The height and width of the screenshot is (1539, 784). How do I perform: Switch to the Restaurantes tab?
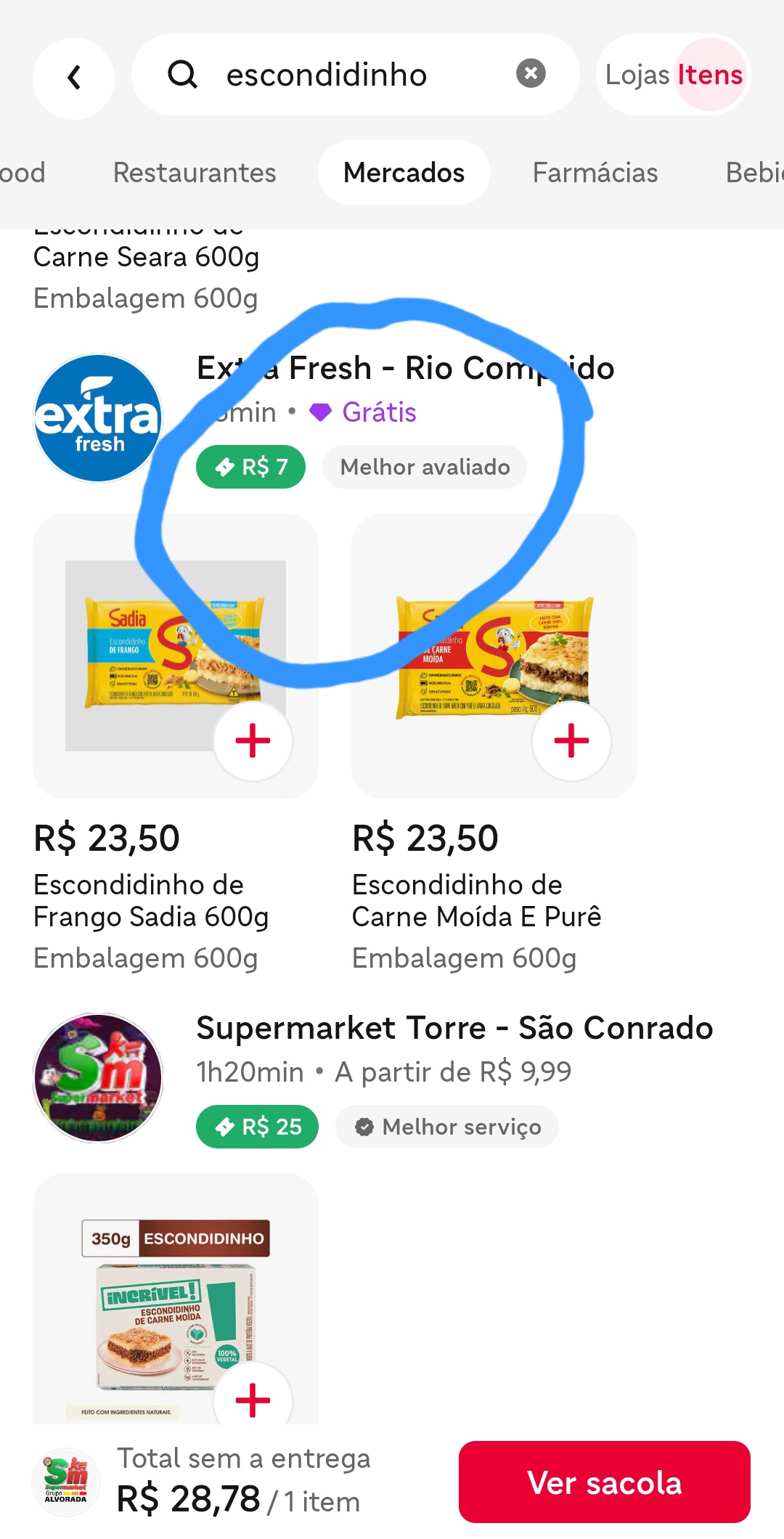[x=195, y=173]
